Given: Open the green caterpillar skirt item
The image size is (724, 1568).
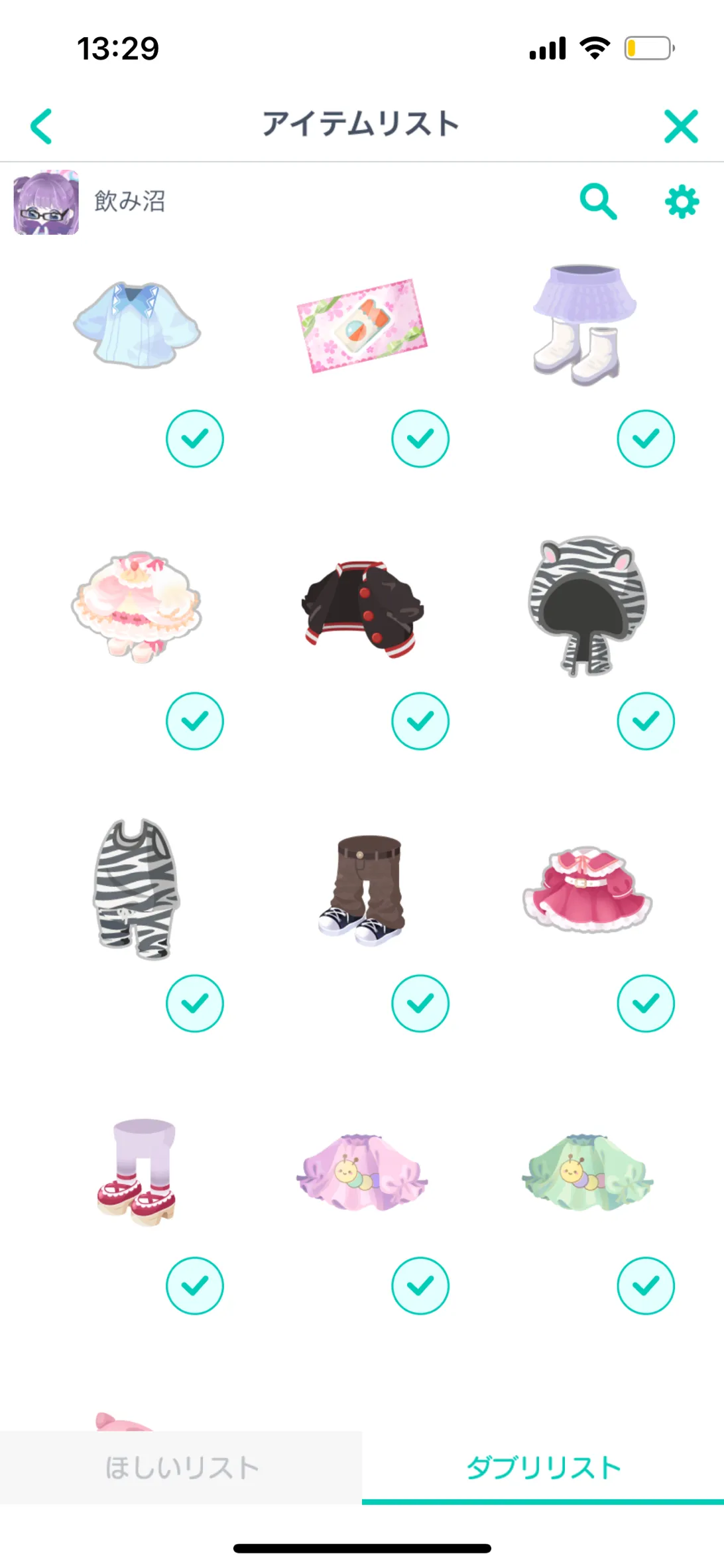Looking at the screenshot, I should coord(587,1172).
